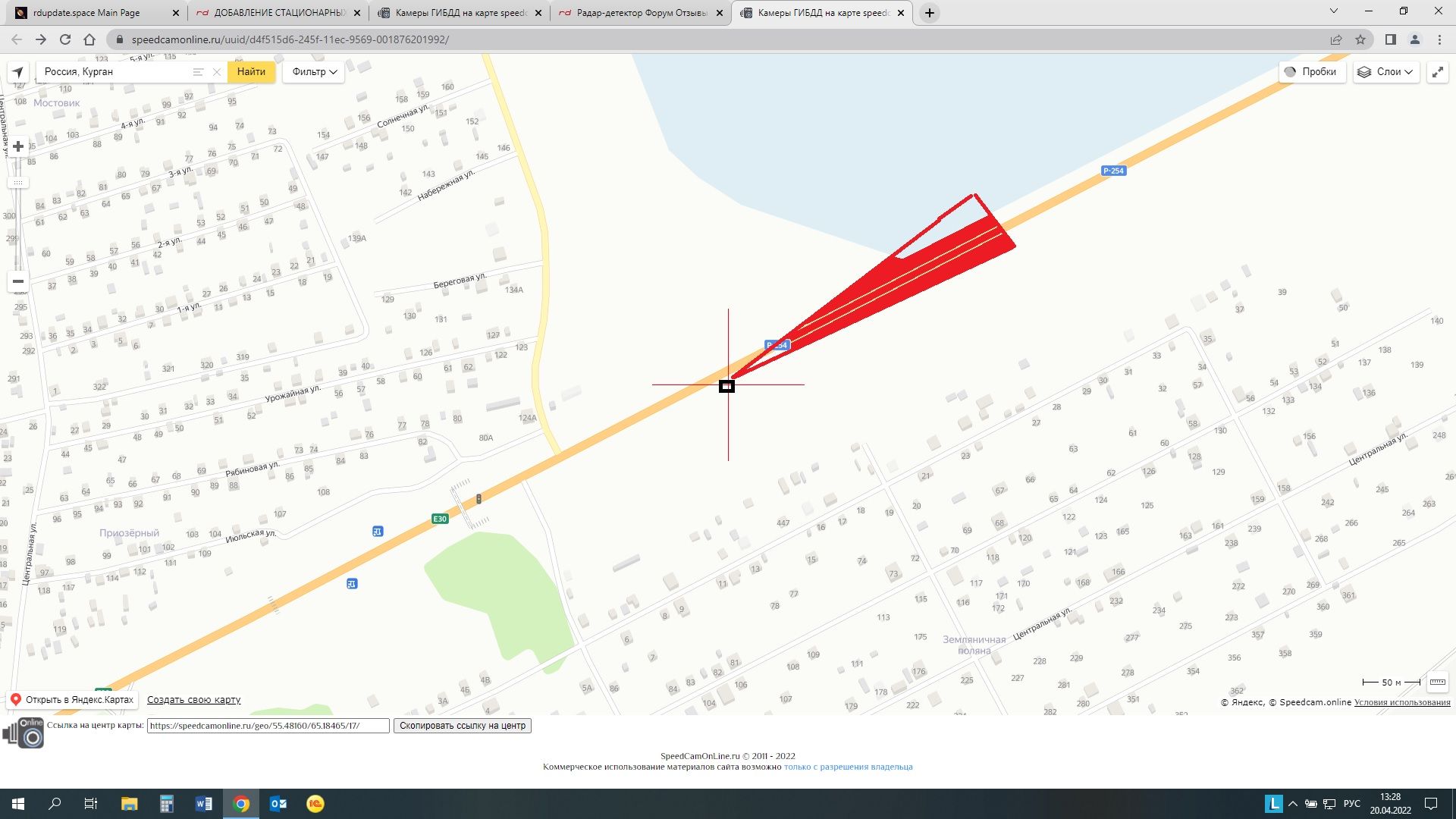
Task: Clear the Россия, Курган search field
Action: pos(217,72)
